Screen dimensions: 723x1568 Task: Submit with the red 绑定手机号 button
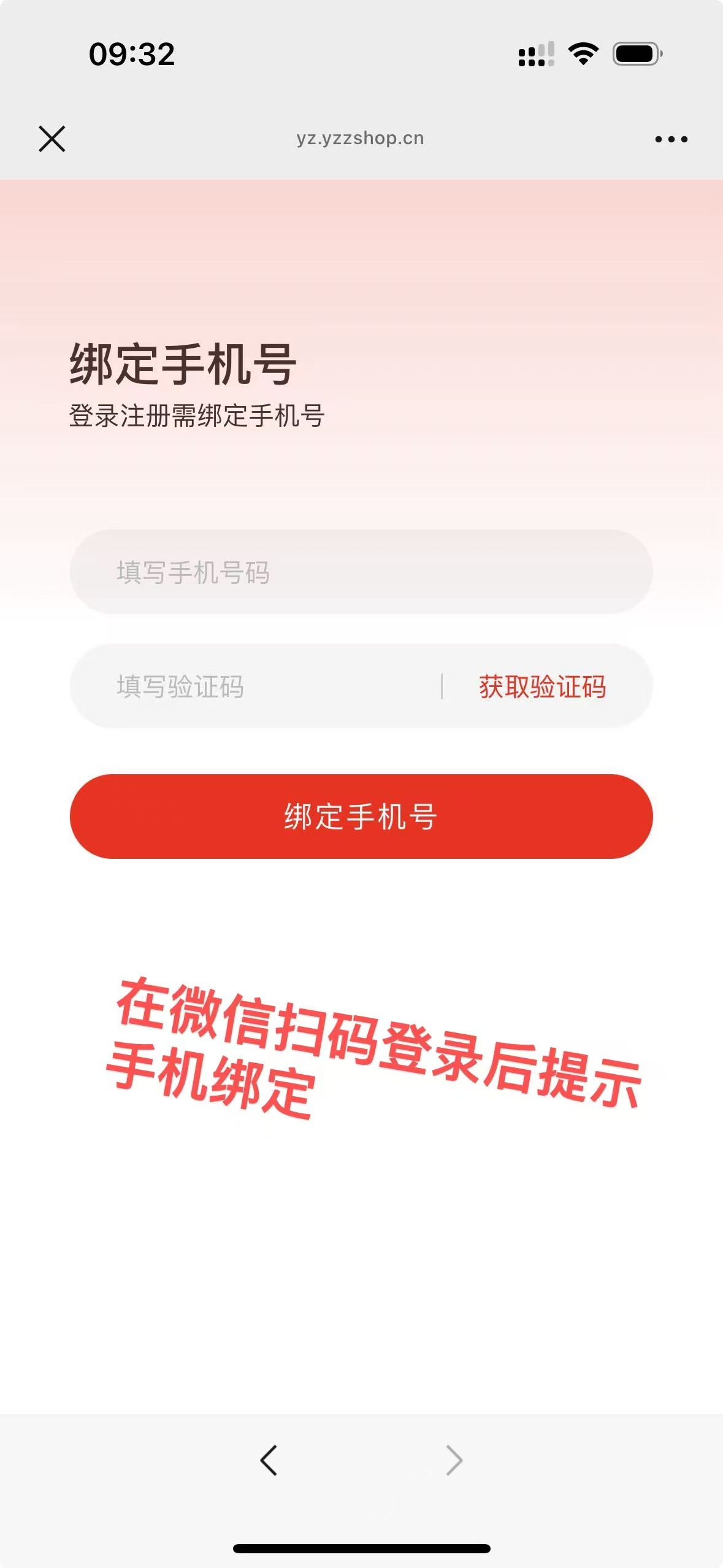pyautogui.click(x=361, y=817)
